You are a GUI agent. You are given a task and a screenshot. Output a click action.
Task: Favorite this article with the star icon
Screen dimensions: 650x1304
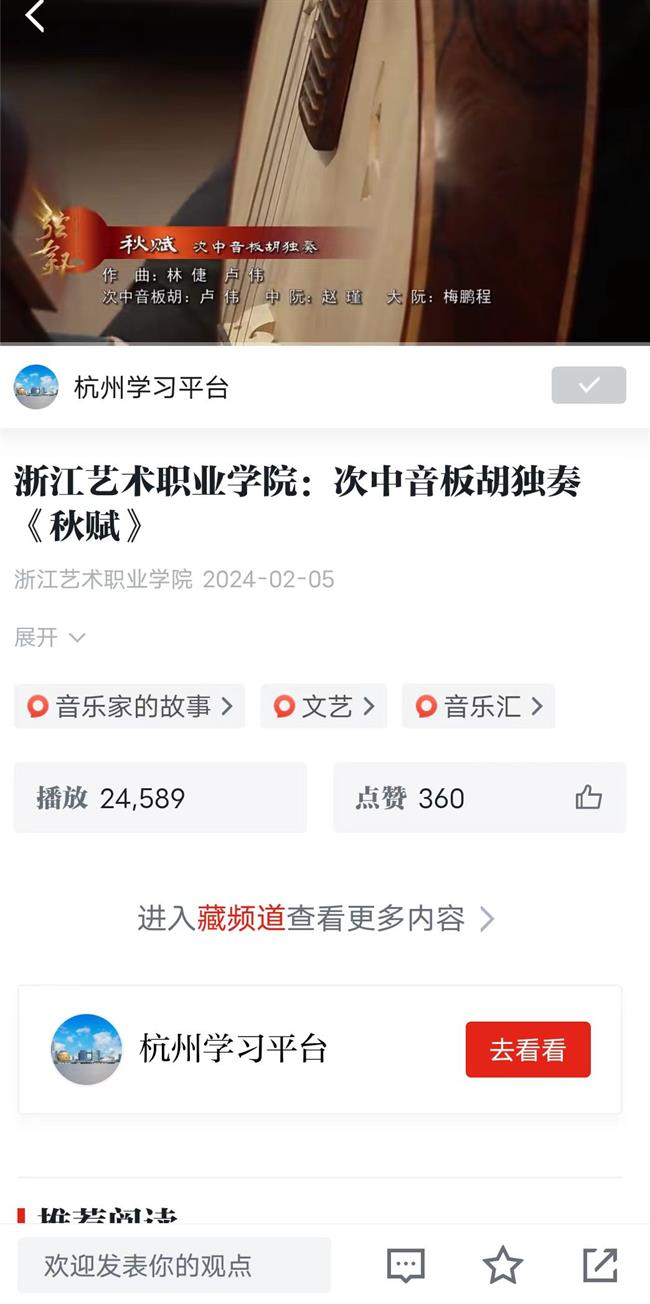tap(502, 1266)
